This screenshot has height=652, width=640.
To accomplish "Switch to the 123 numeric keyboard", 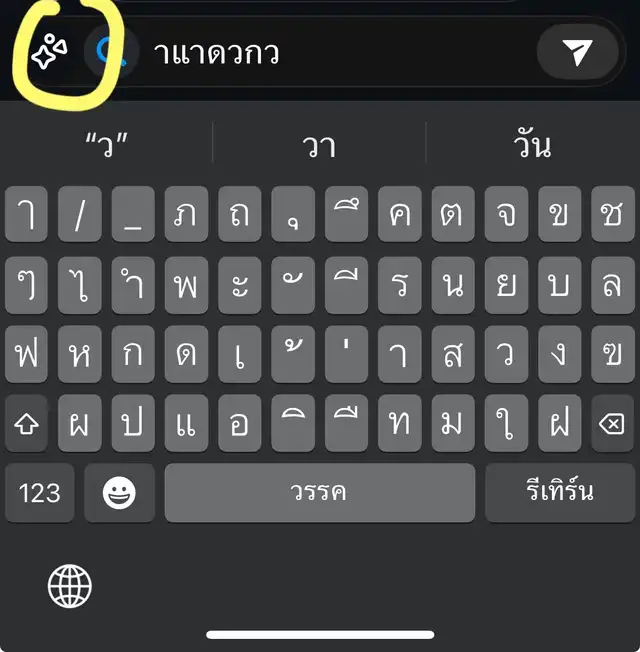I will [x=40, y=492].
